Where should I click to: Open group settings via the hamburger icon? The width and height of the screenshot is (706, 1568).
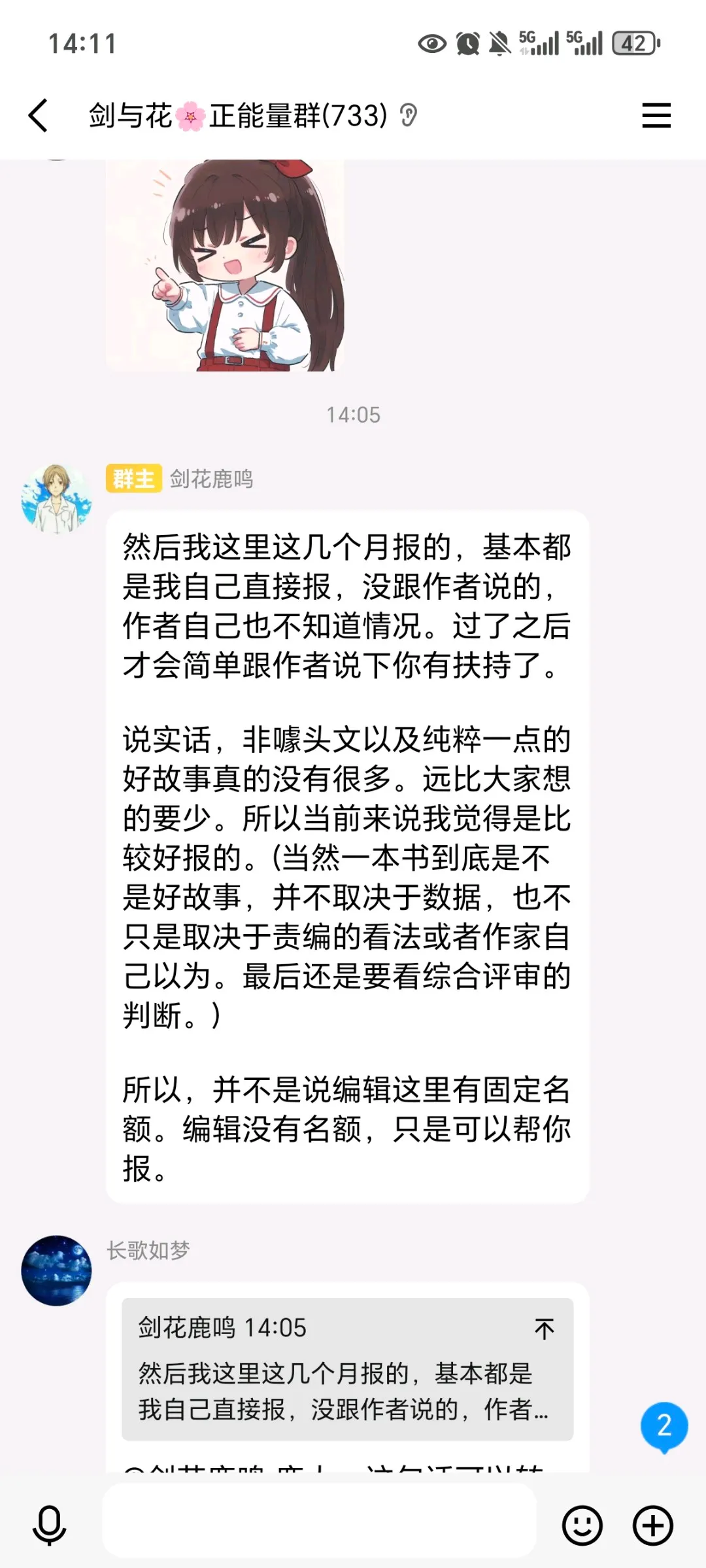[x=657, y=114]
